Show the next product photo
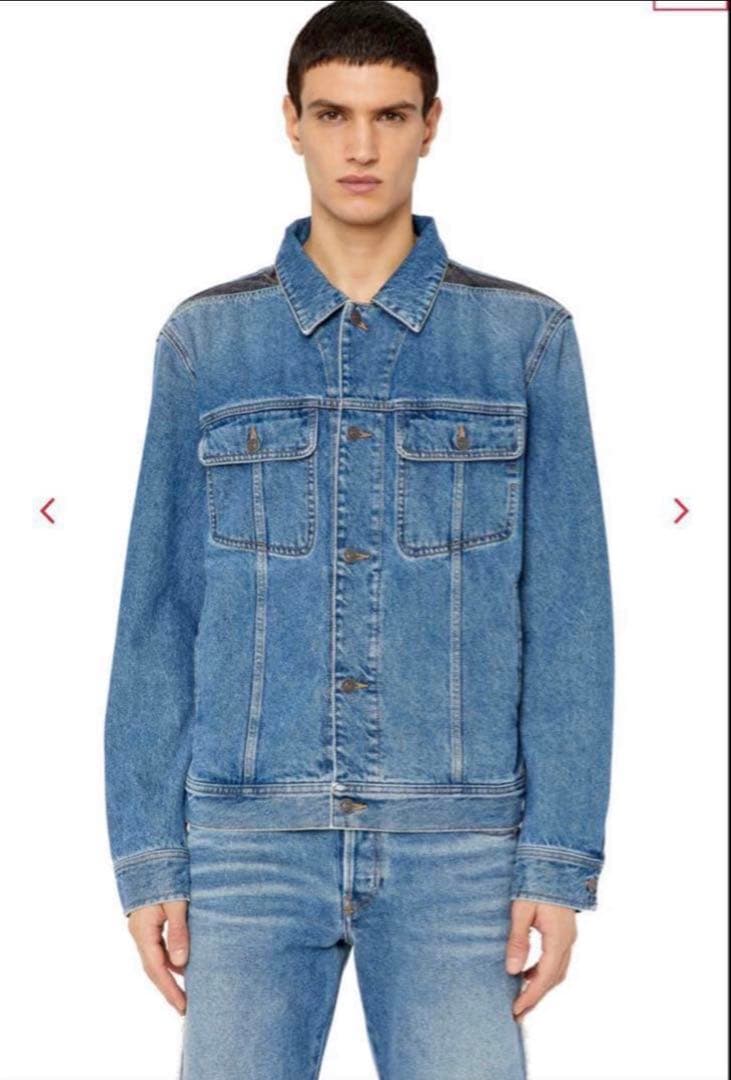Viewport: 731px width, 1080px height. pos(681,511)
